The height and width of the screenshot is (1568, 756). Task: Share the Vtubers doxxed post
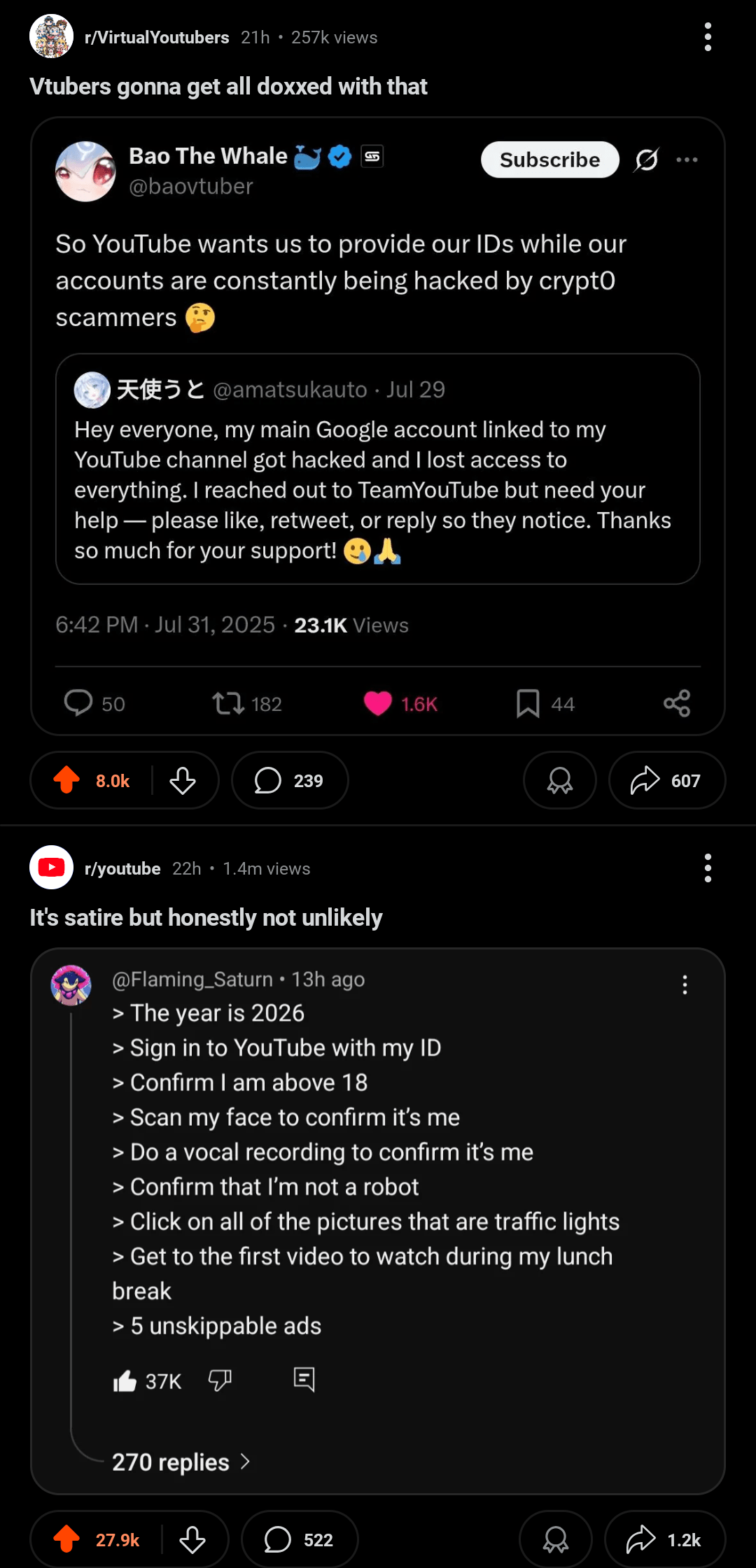pyautogui.click(x=666, y=780)
